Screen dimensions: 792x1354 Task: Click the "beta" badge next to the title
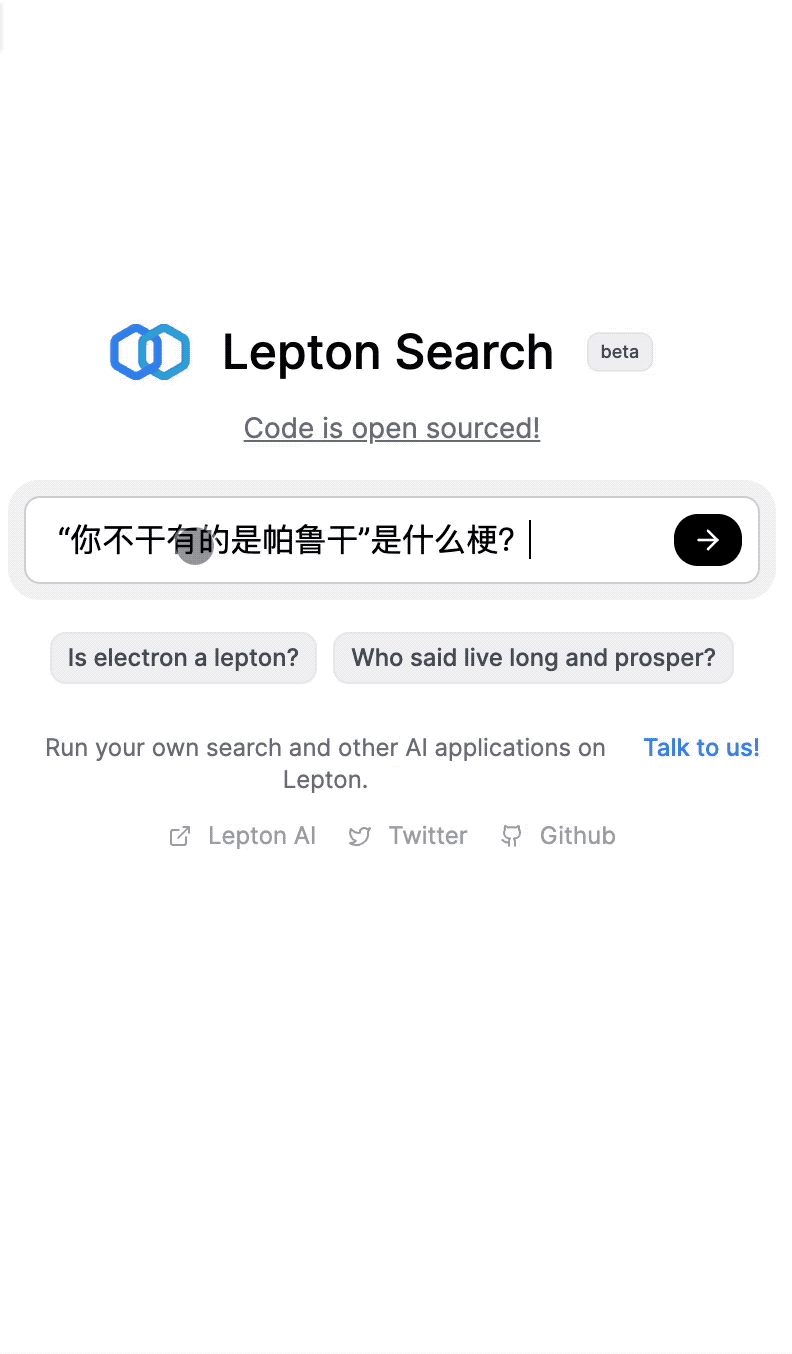coord(619,351)
